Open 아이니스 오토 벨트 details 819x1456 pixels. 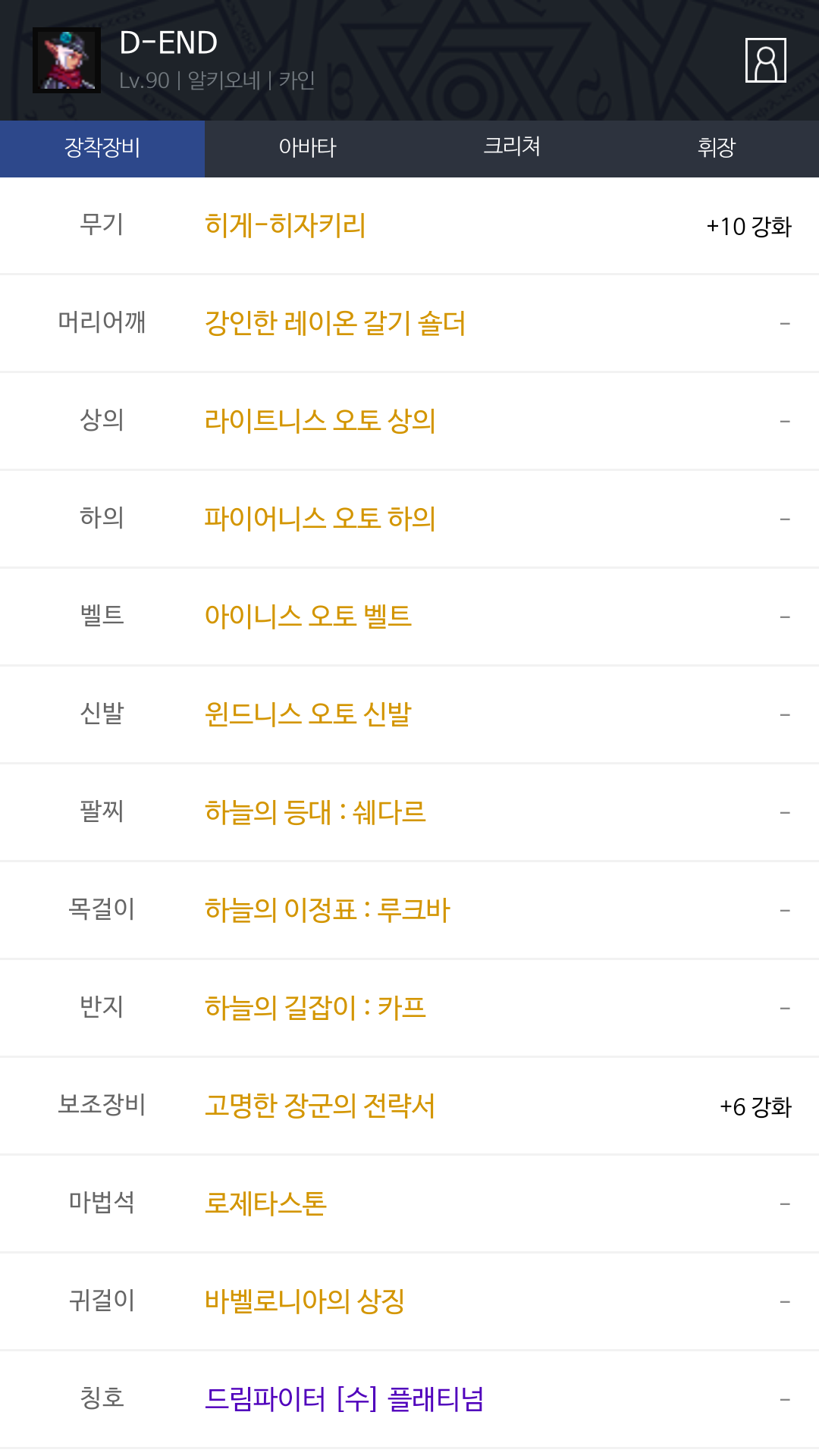tap(308, 617)
